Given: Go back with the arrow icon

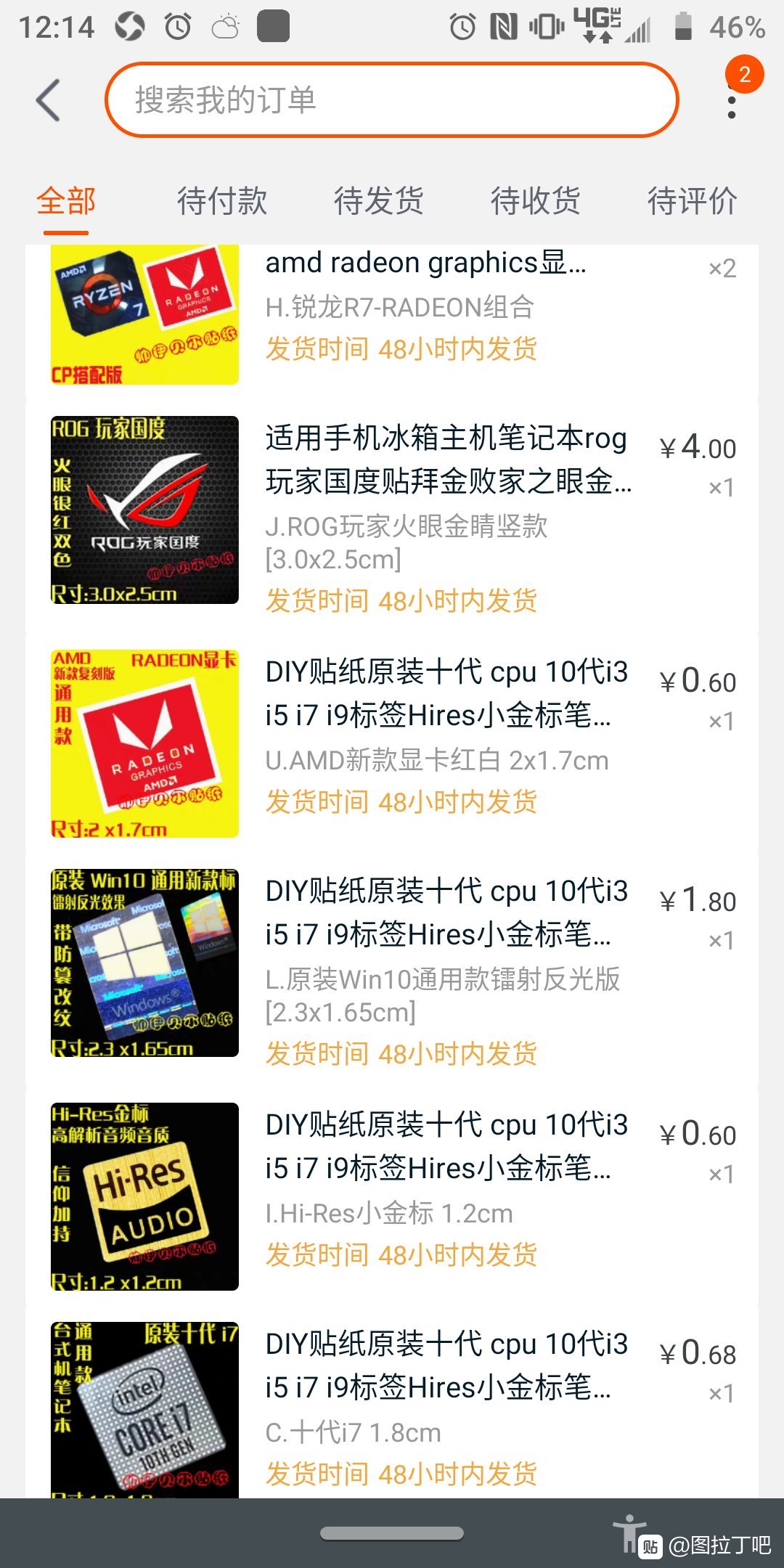Looking at the screenshot, I should pos(48,100).
